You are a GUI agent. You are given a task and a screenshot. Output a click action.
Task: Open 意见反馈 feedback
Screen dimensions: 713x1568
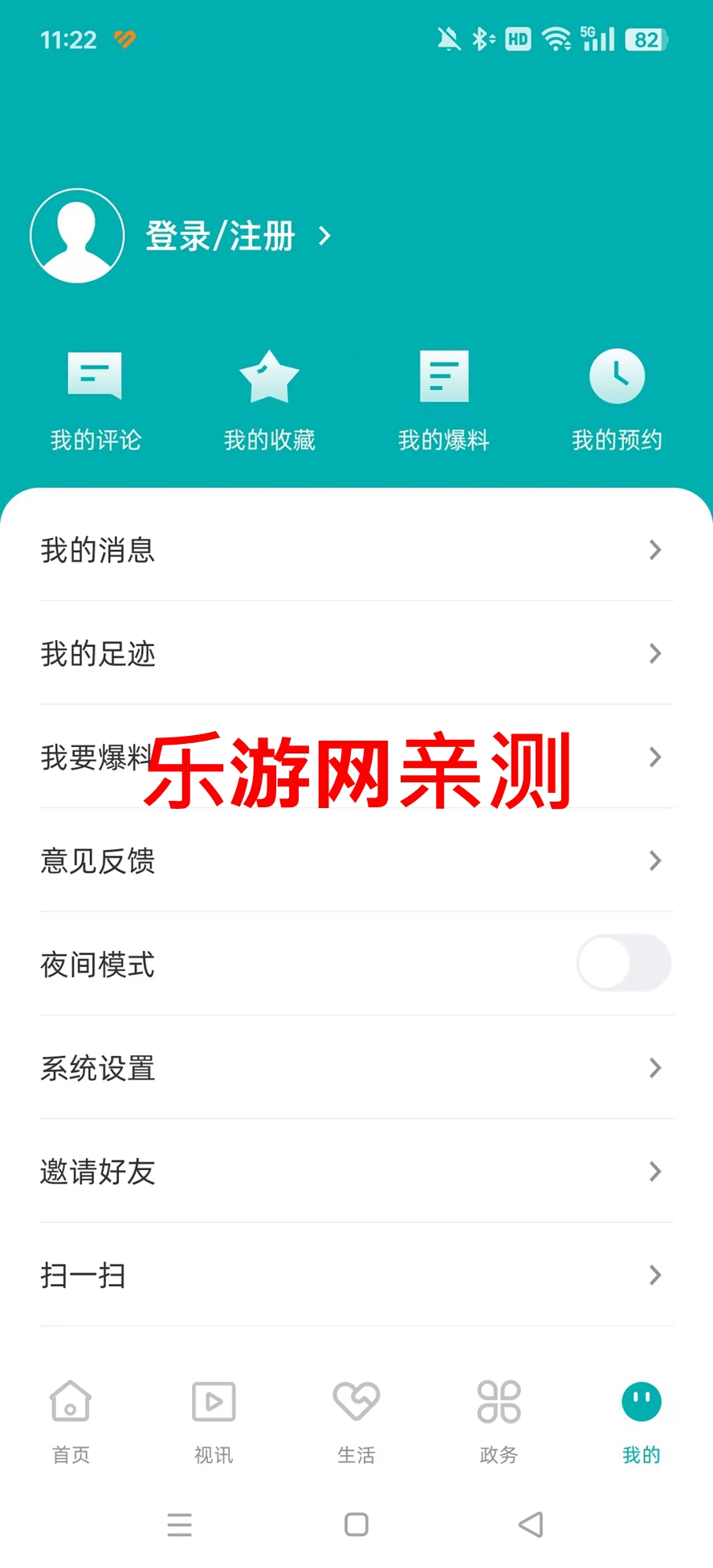point(356,860)
